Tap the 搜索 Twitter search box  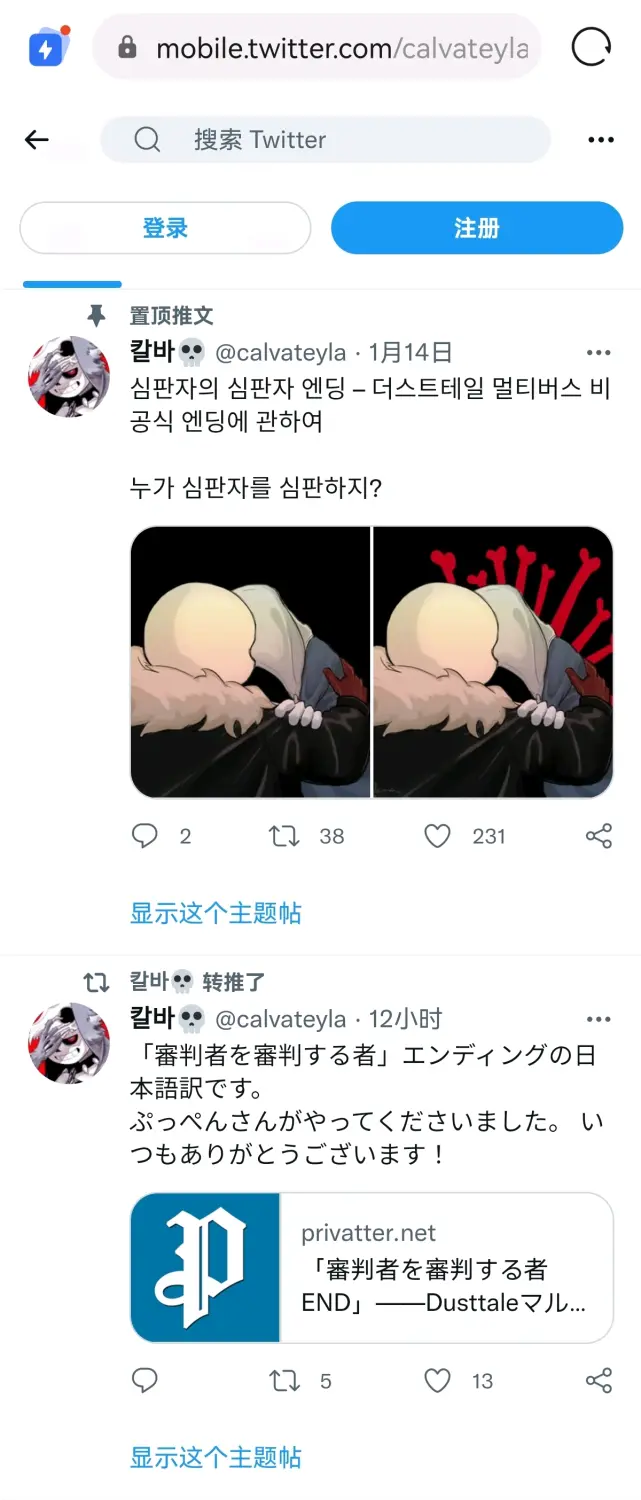point(325,140)
